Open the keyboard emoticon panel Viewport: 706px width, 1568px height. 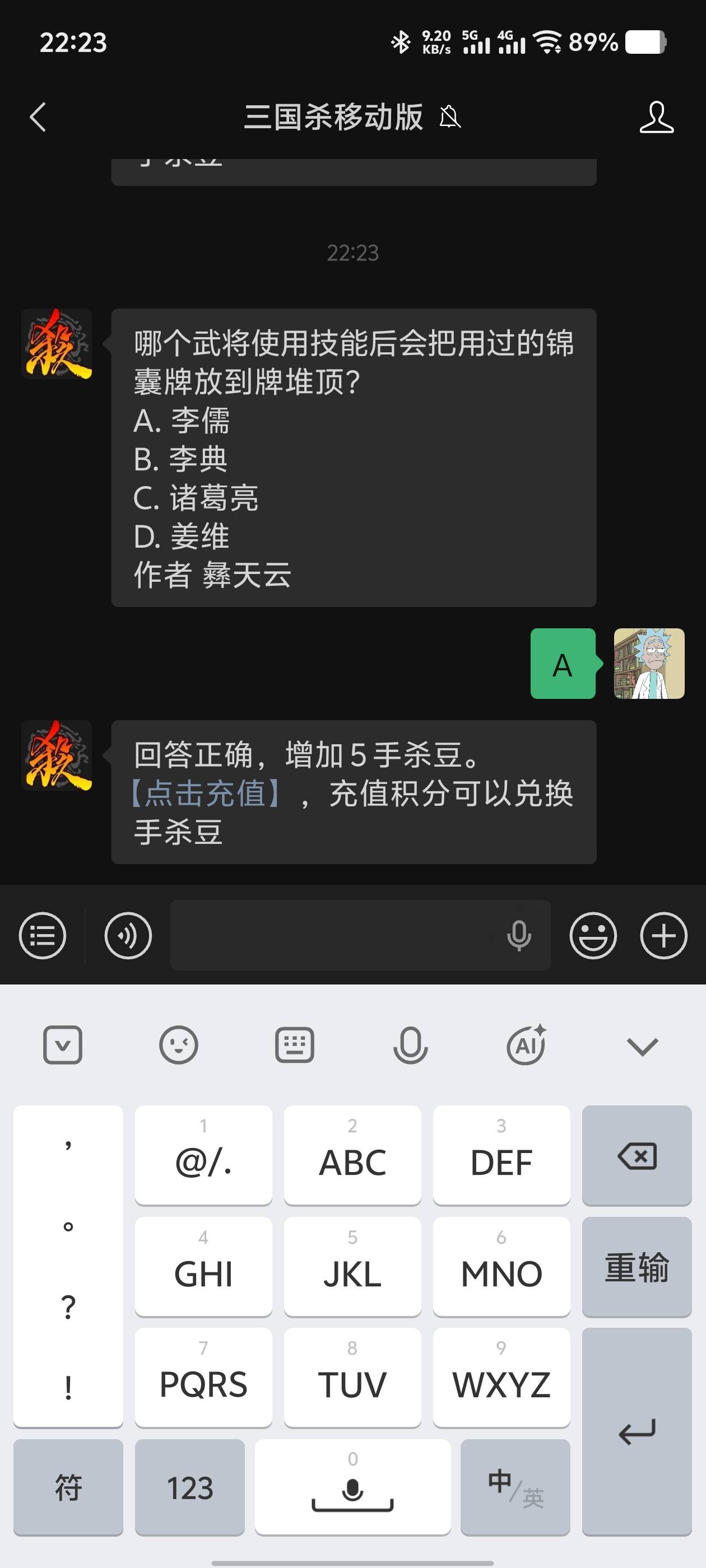pyautogui.click(x=179, y=1046)
